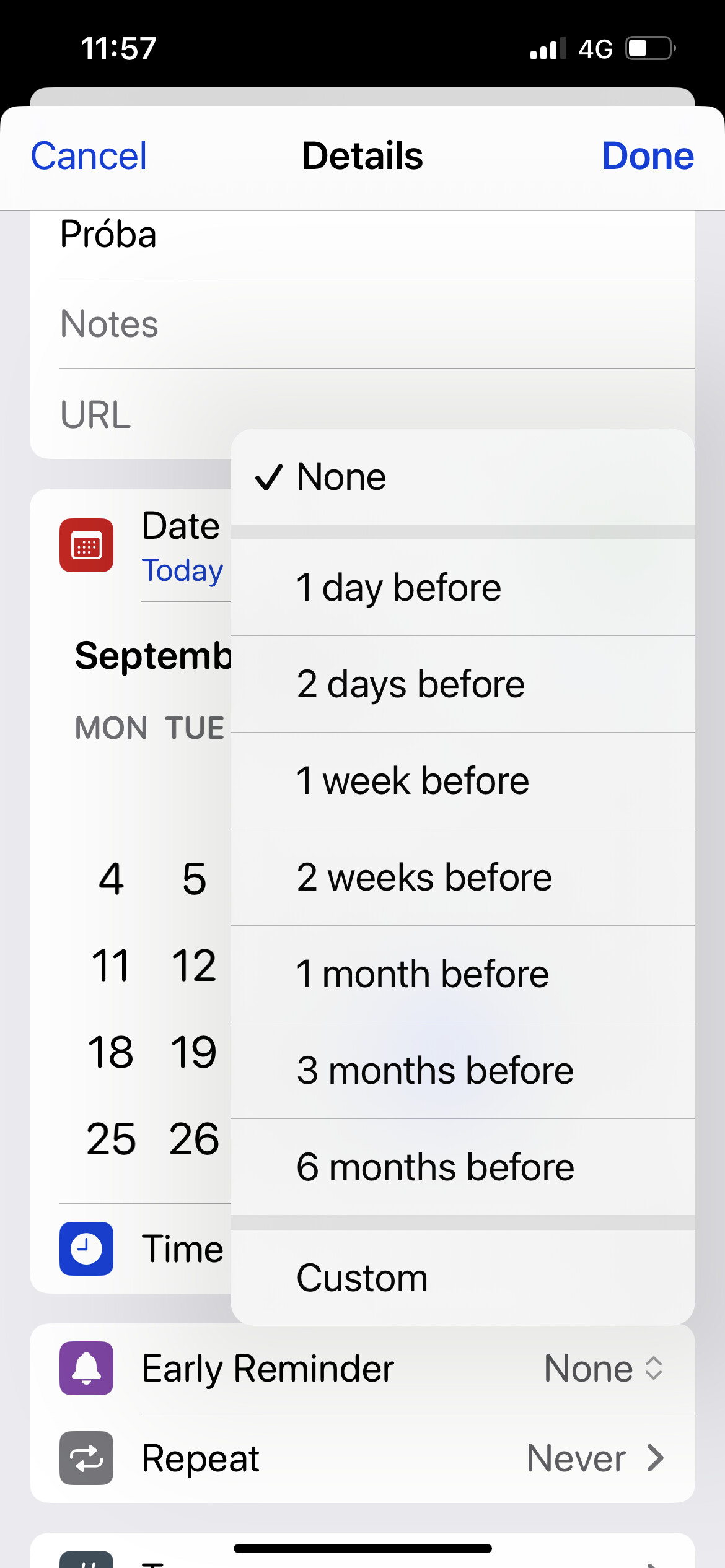Select 1 month before

[462, 974]
